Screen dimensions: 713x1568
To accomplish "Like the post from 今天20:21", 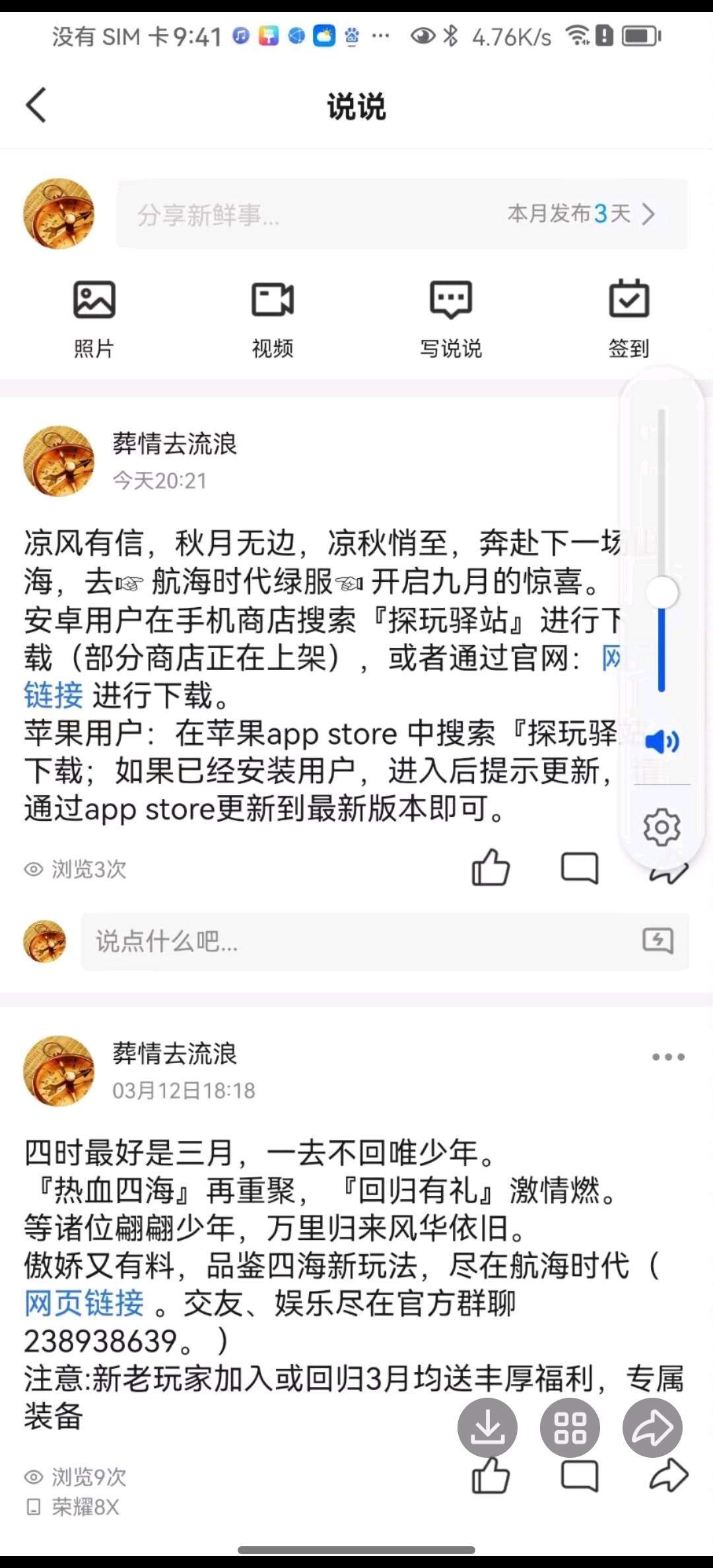I will pos(491,867).
